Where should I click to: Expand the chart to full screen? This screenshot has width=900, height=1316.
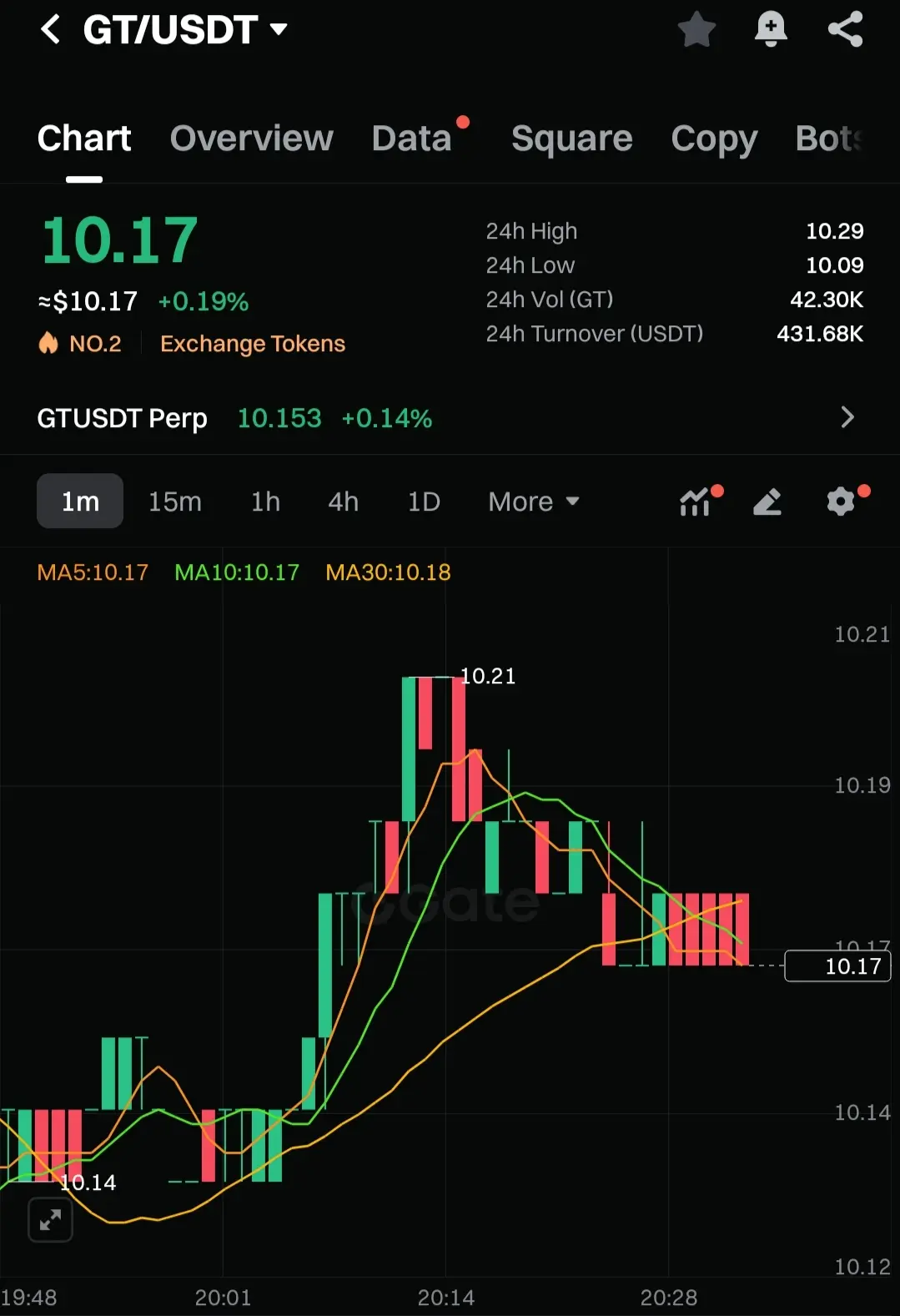click(x=50, y=1220)
